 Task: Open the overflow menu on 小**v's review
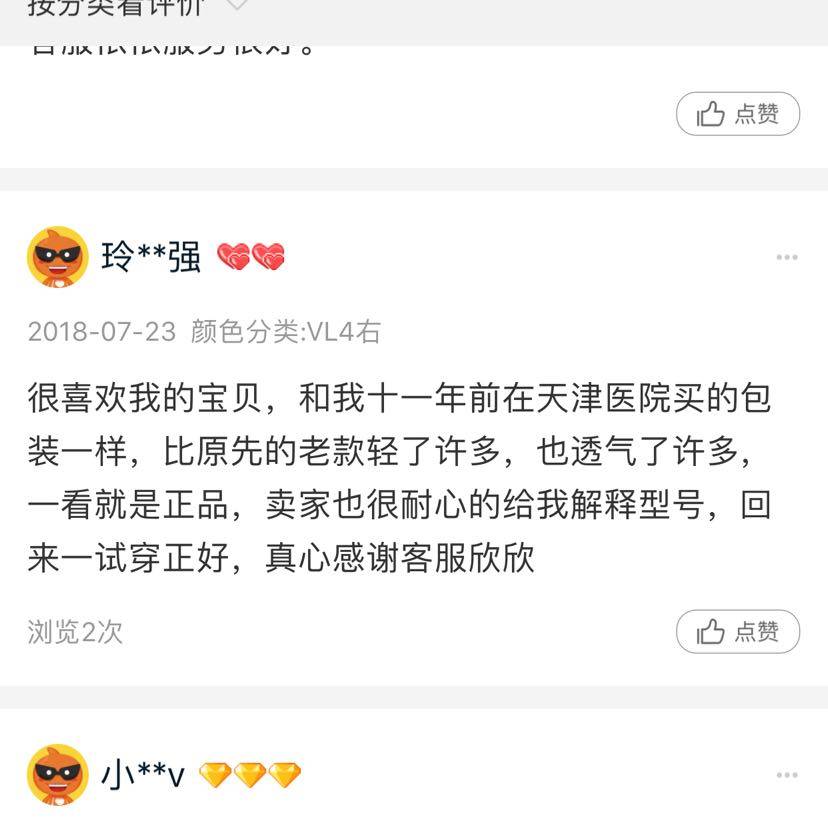[787, 776]
